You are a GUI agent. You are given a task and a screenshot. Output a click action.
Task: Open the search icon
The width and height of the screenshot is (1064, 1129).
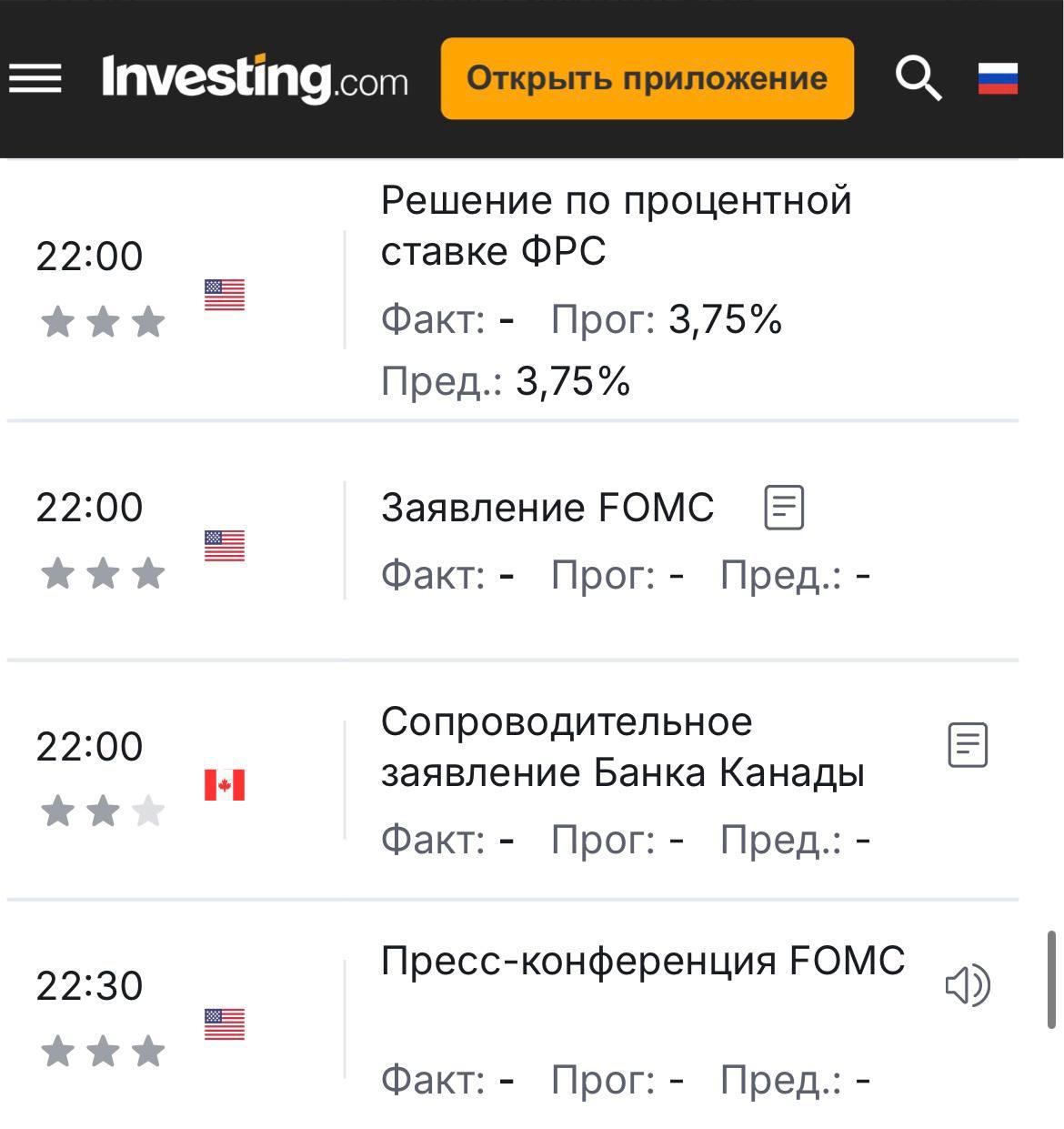(920, 78)
